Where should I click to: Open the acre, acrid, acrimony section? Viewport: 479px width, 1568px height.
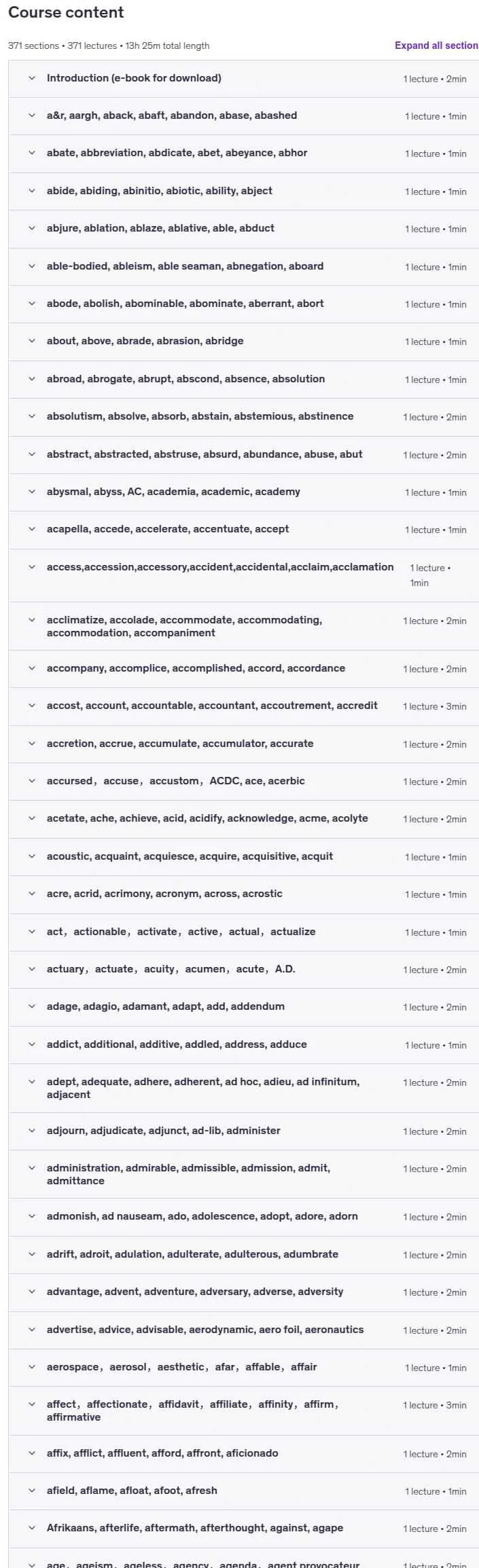[x=243, y=894]
